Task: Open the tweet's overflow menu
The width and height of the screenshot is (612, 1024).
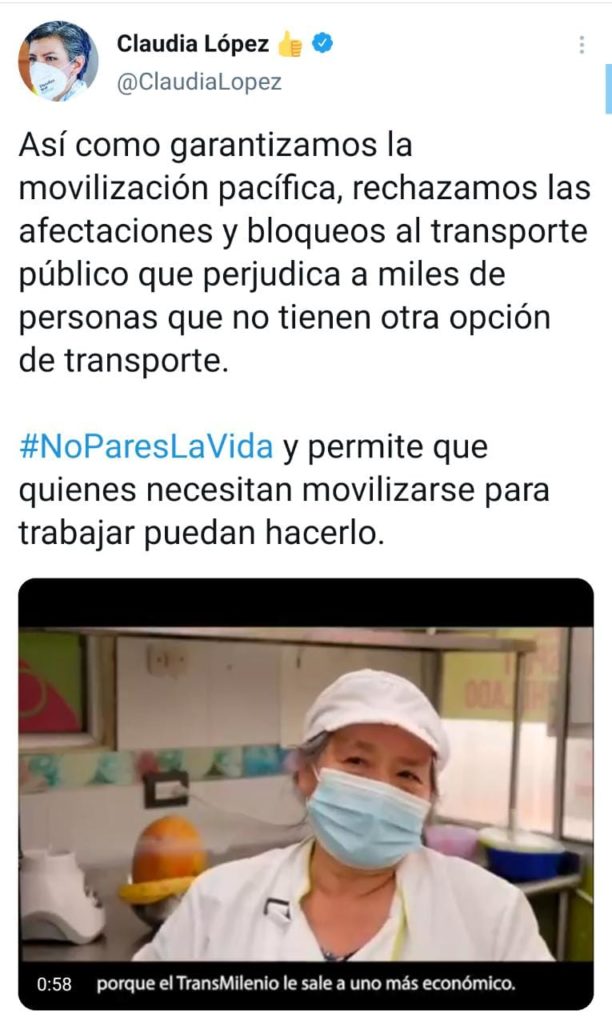Action: (581, 44)
